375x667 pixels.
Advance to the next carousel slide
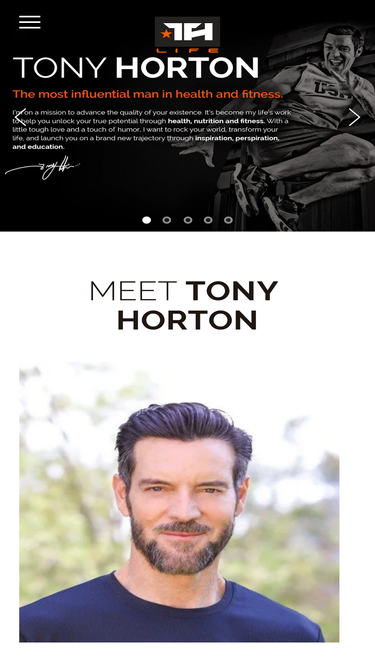coord(355,117)
